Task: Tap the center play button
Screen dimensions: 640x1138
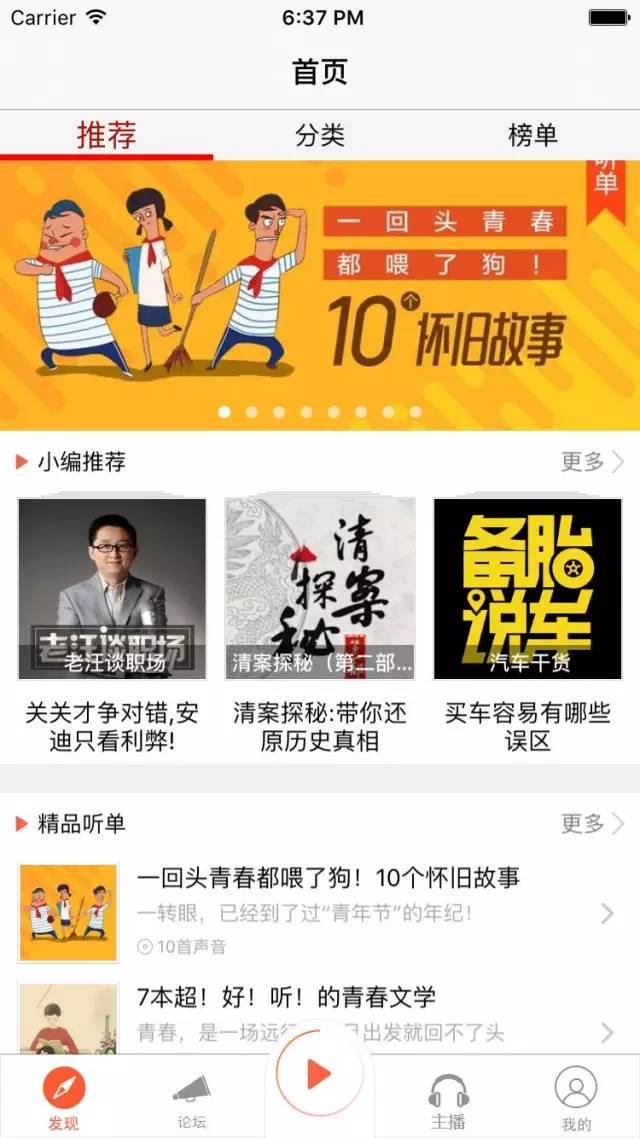Action: (x=319, y=1074)
